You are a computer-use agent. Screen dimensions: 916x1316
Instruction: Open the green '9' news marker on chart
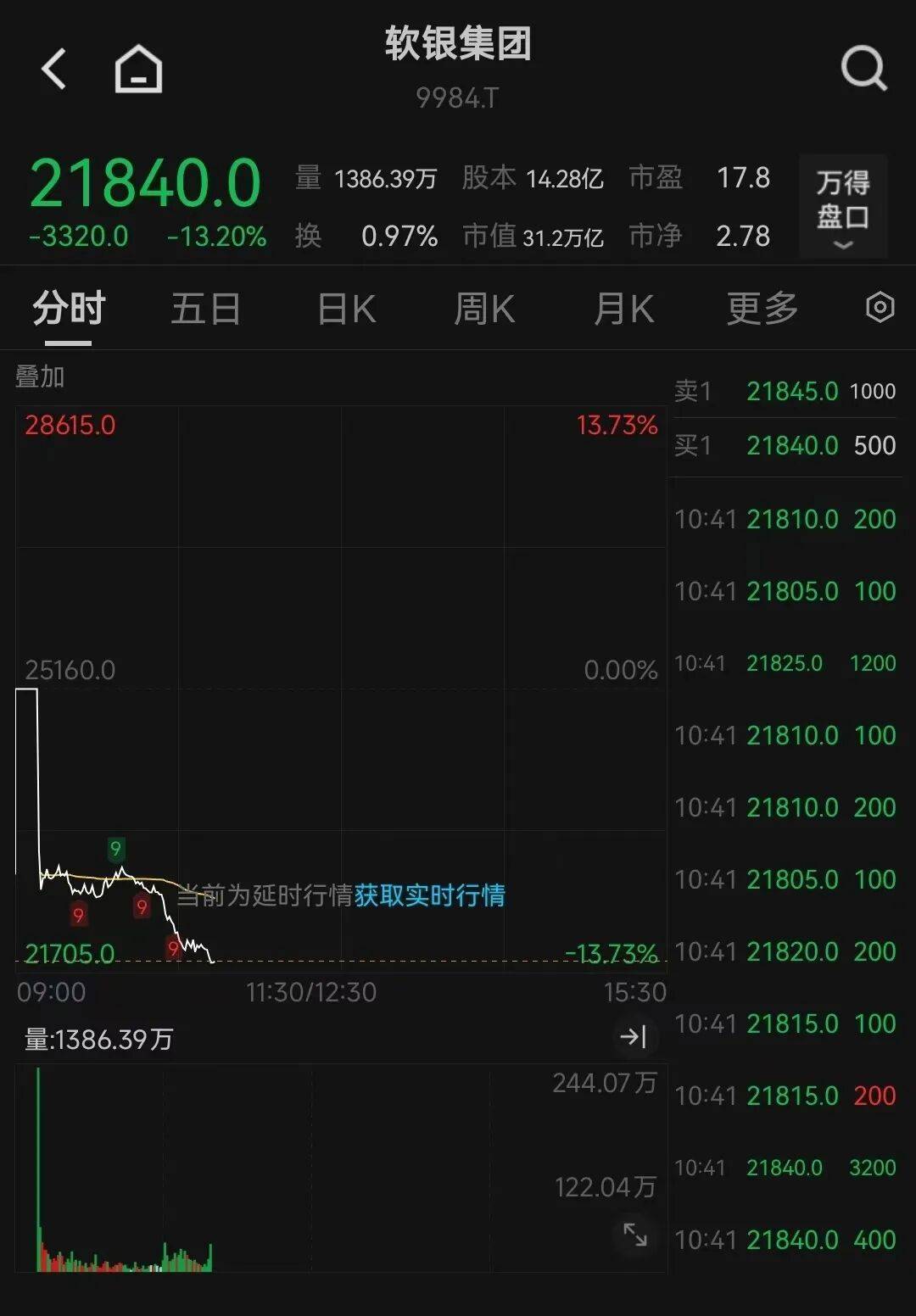[x=115, y=849]
